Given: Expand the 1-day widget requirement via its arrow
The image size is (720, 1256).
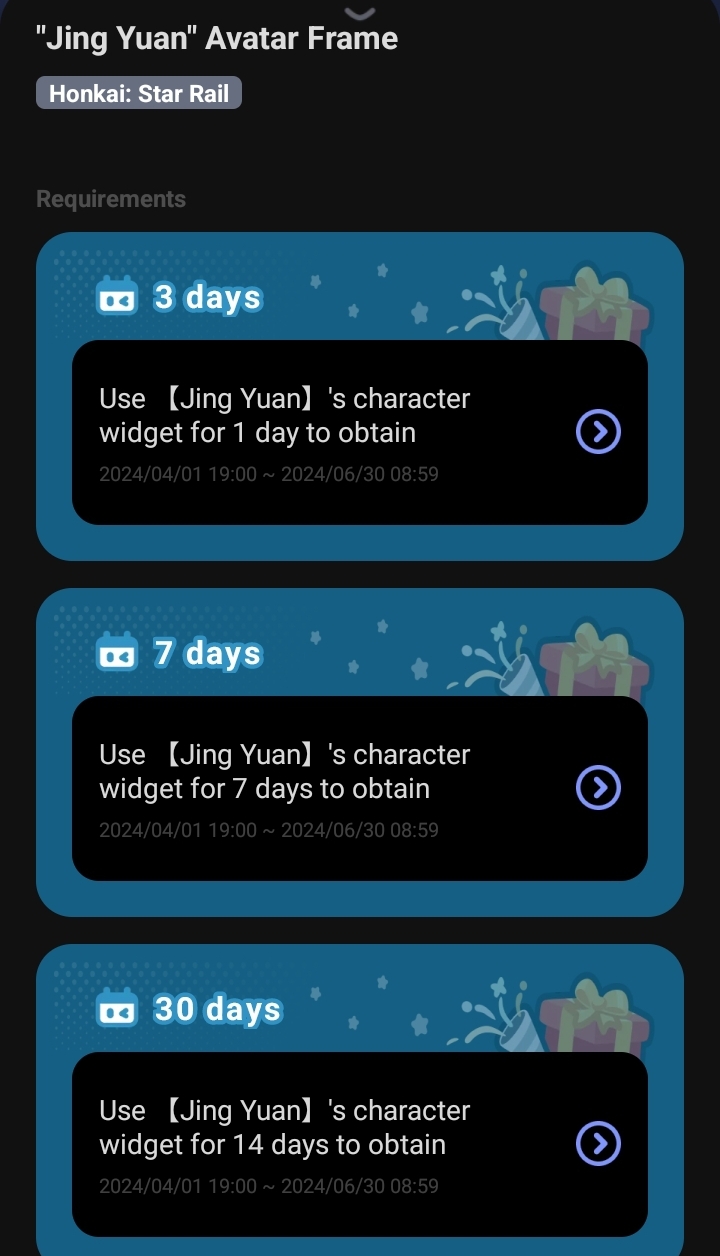Looking at the screenshot, I should (597, 431).
